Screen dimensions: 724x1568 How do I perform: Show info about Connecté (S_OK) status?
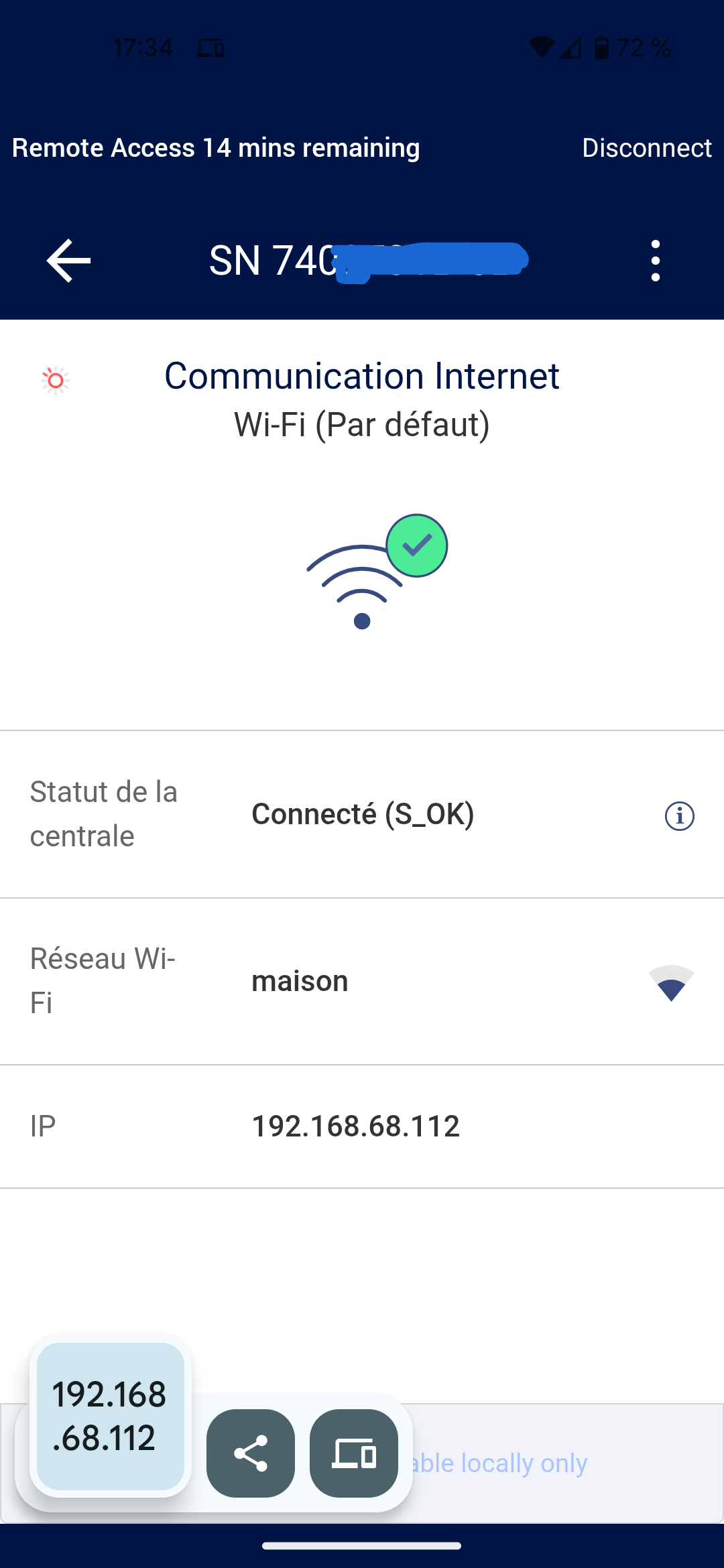coord(679,815)
